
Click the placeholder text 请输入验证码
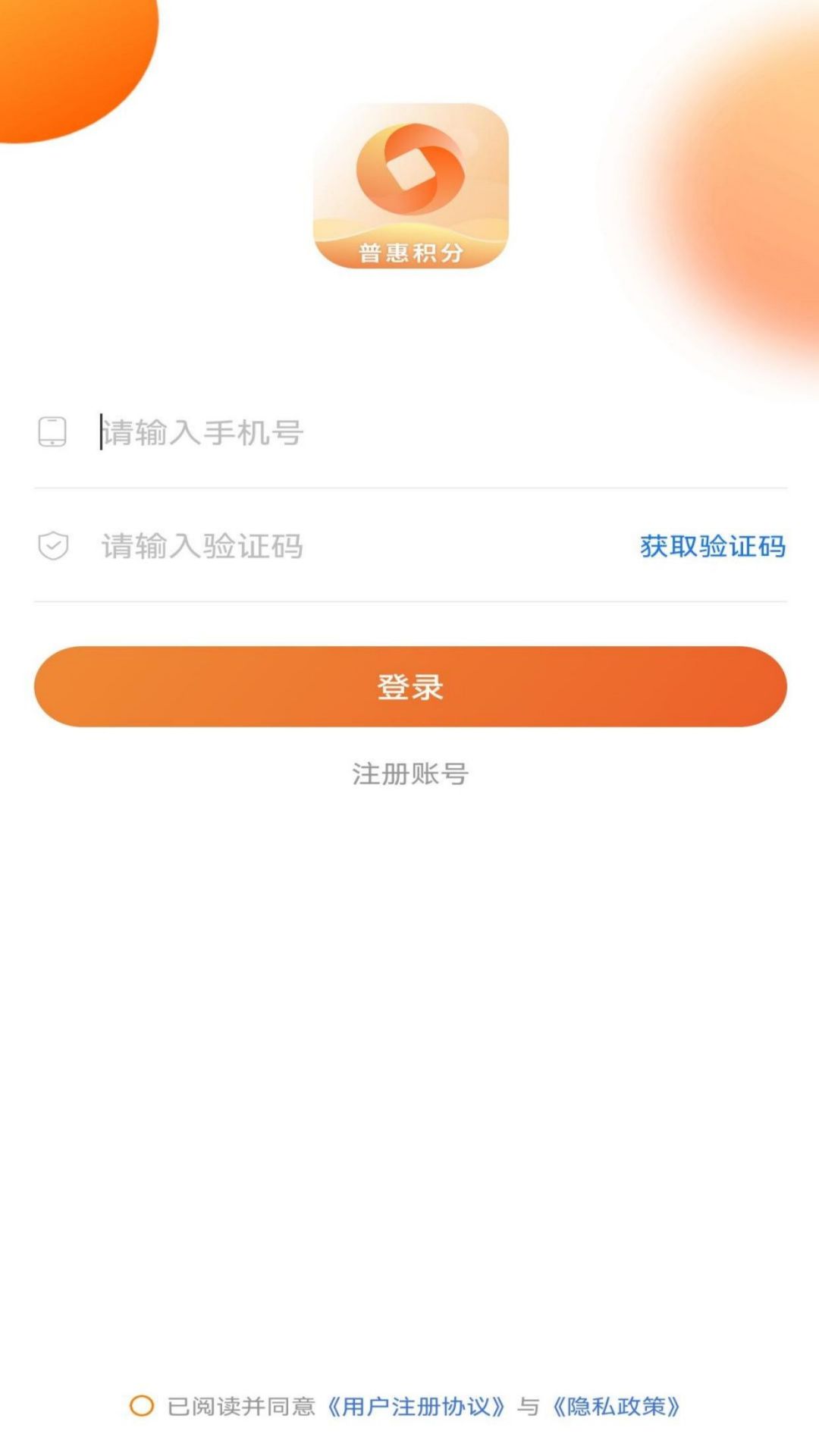201,548
